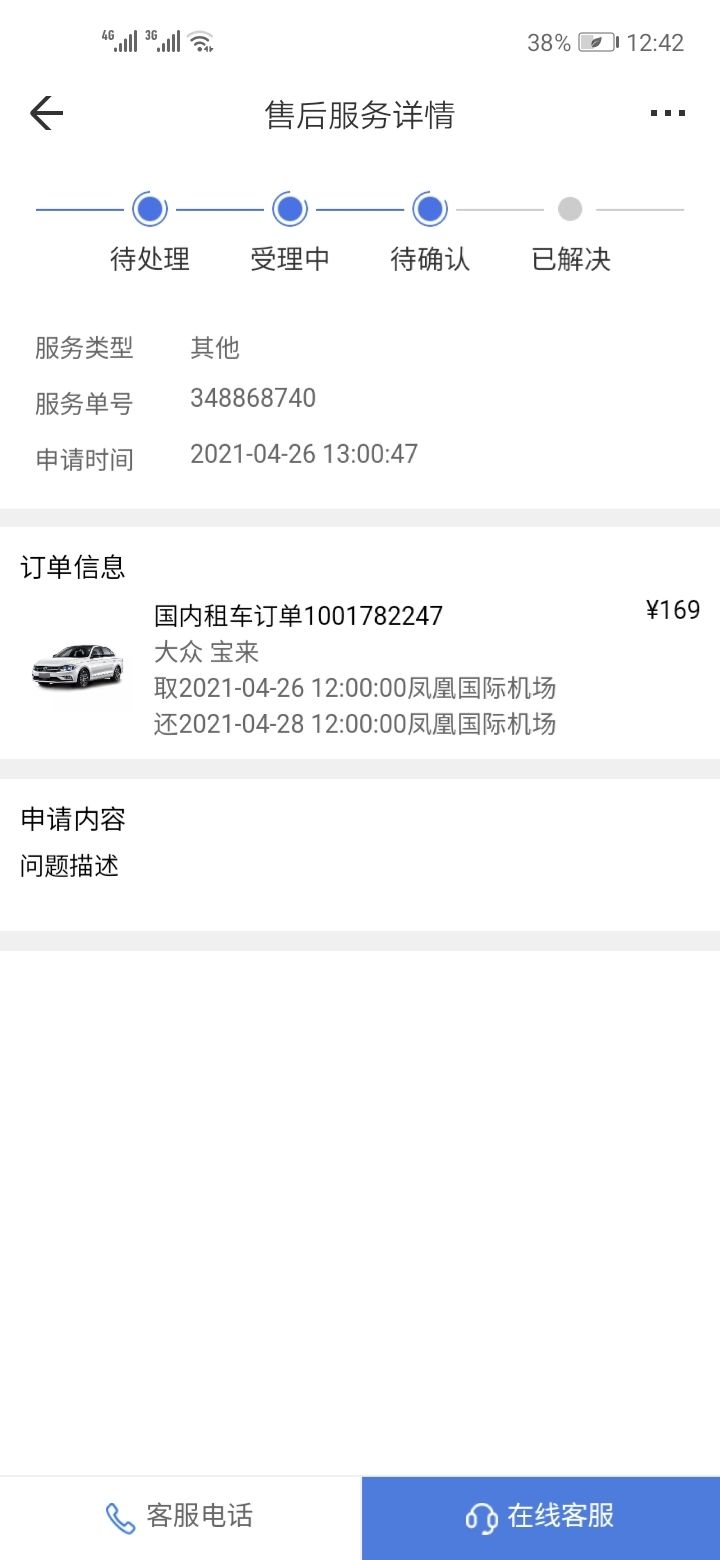Start chat with 在线客服

click(541, 1517)
